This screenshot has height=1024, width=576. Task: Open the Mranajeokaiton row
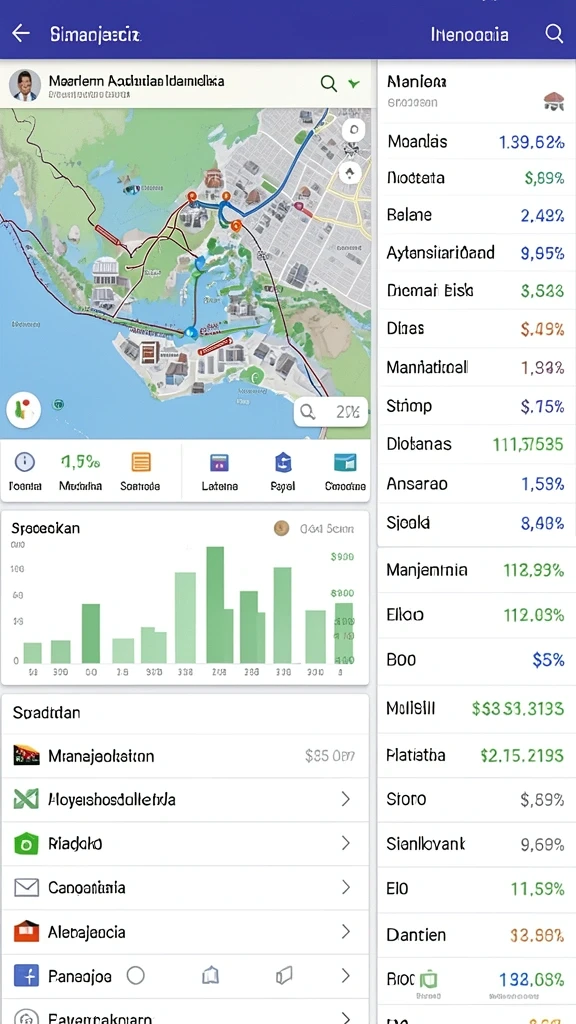pos(185,756)
